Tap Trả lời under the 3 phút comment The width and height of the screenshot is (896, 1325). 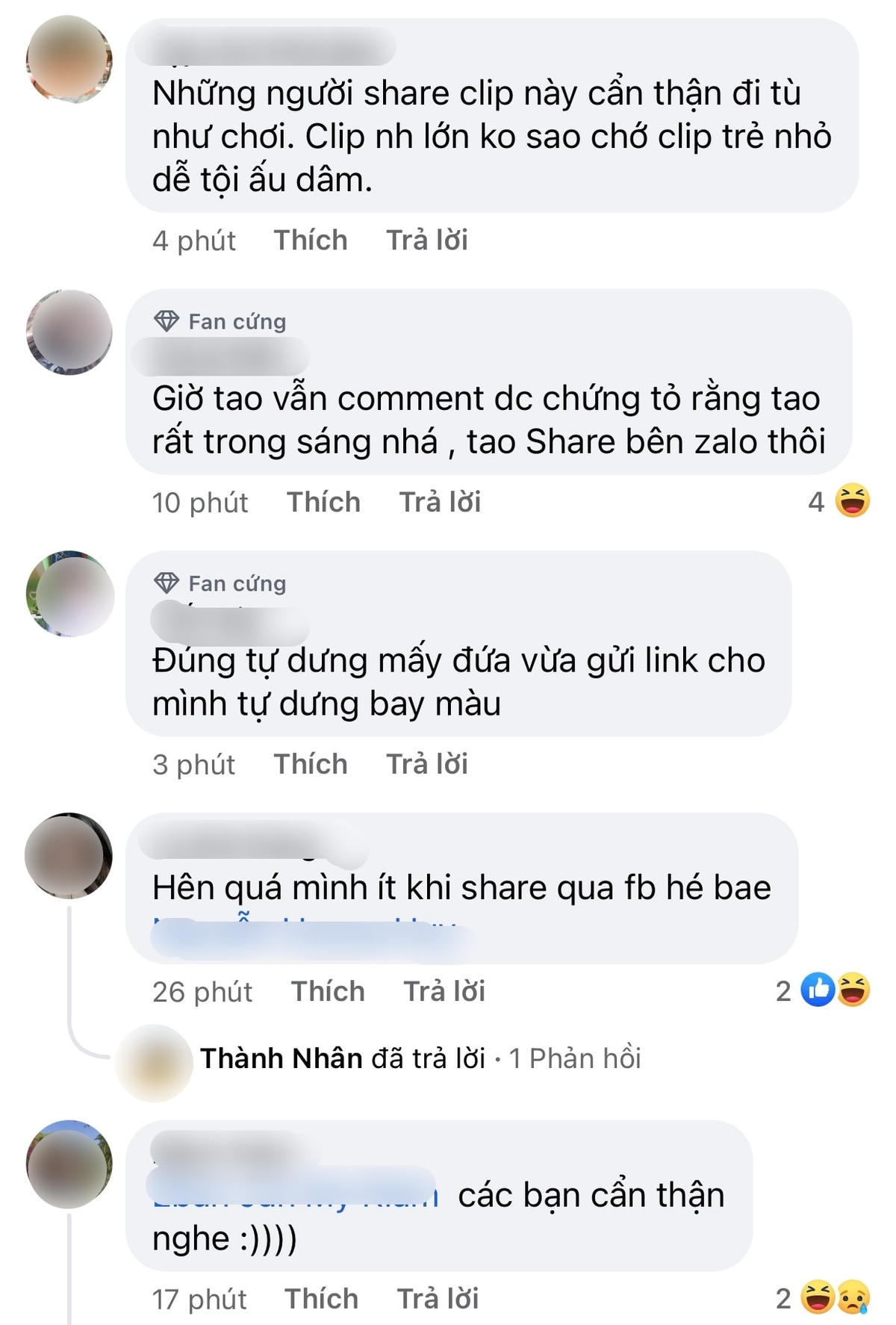tap(426, 765)
